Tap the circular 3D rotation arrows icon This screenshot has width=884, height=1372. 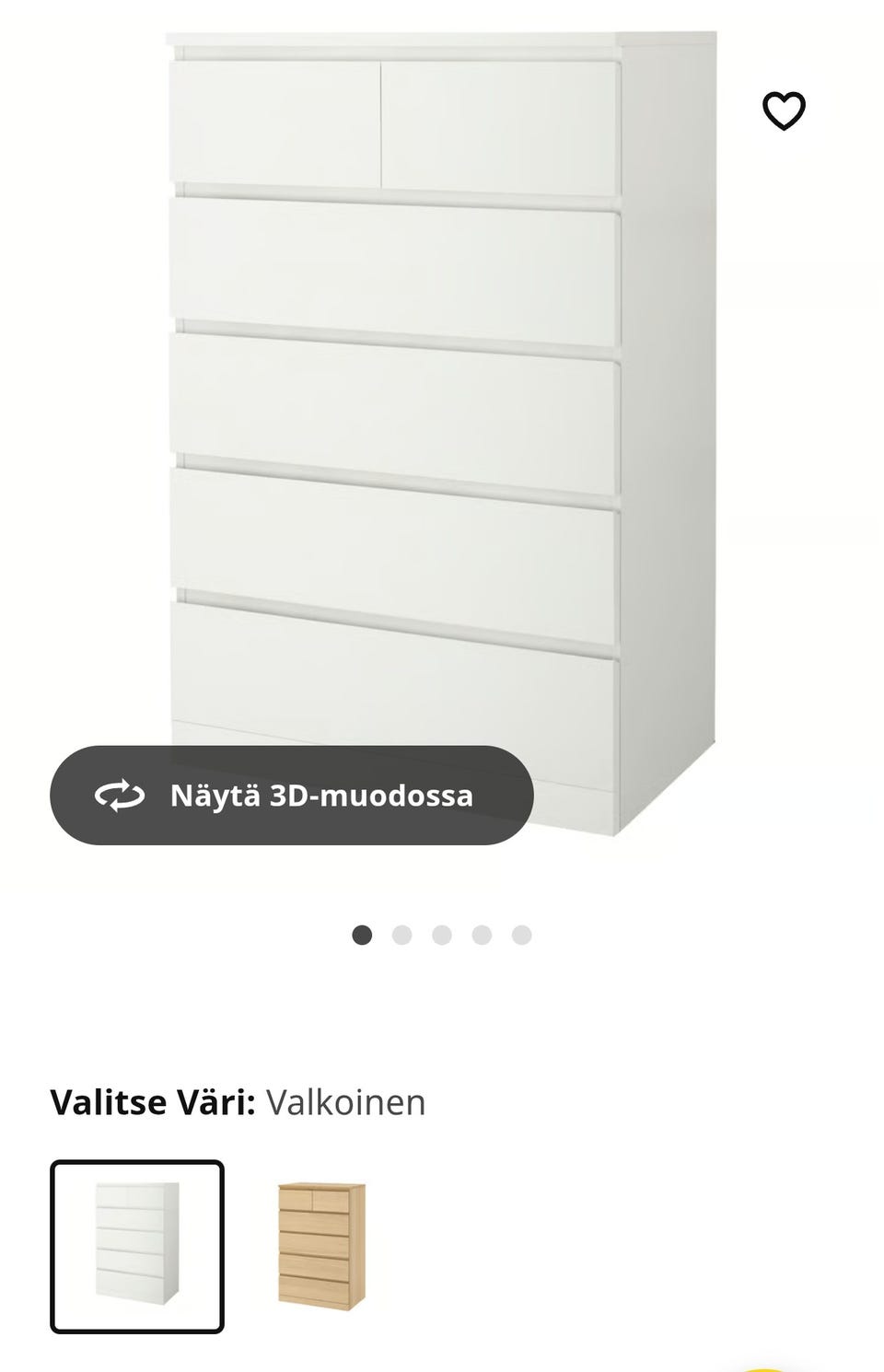(121, 796)
